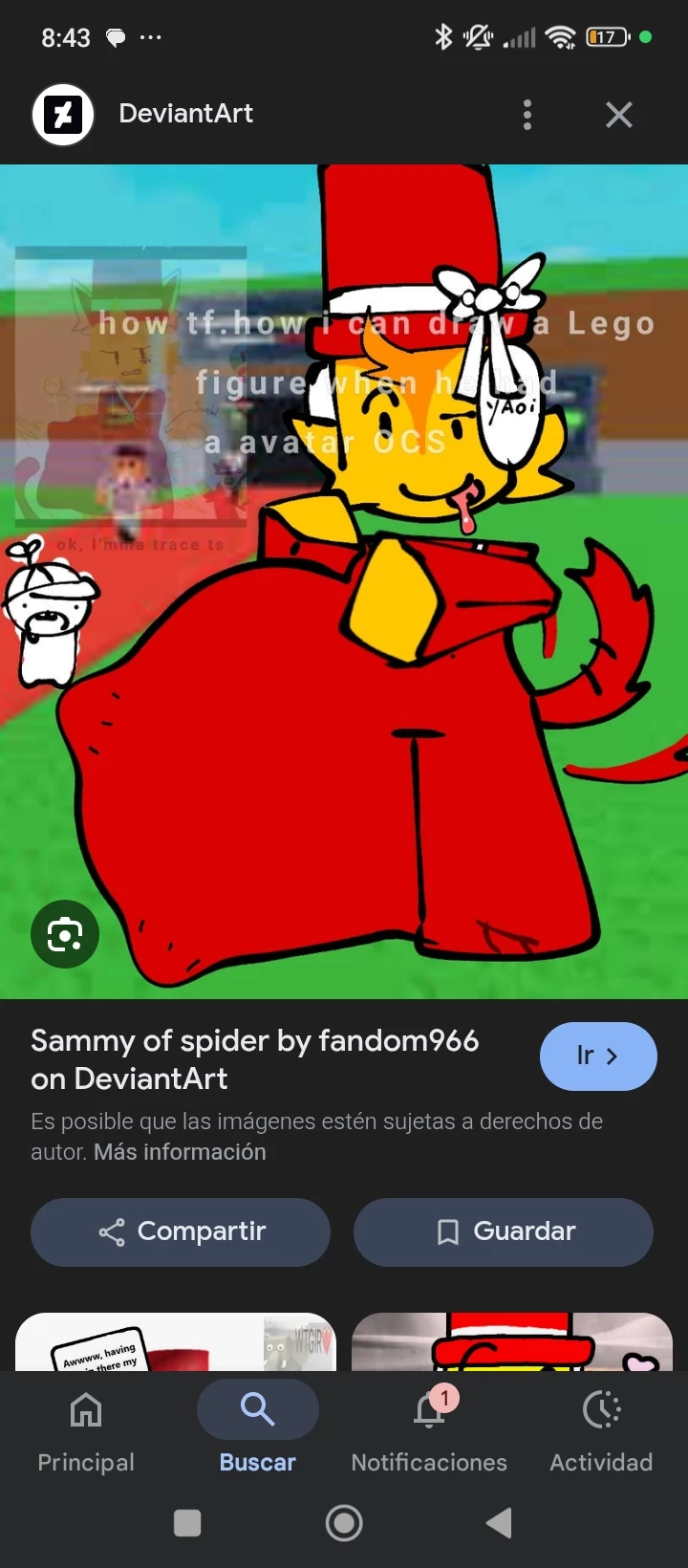The width and height of the screenshot is (688, 1568).
Task: Open the related image with the red hat
Action: pyautogui.click(x=512, y=1343)
